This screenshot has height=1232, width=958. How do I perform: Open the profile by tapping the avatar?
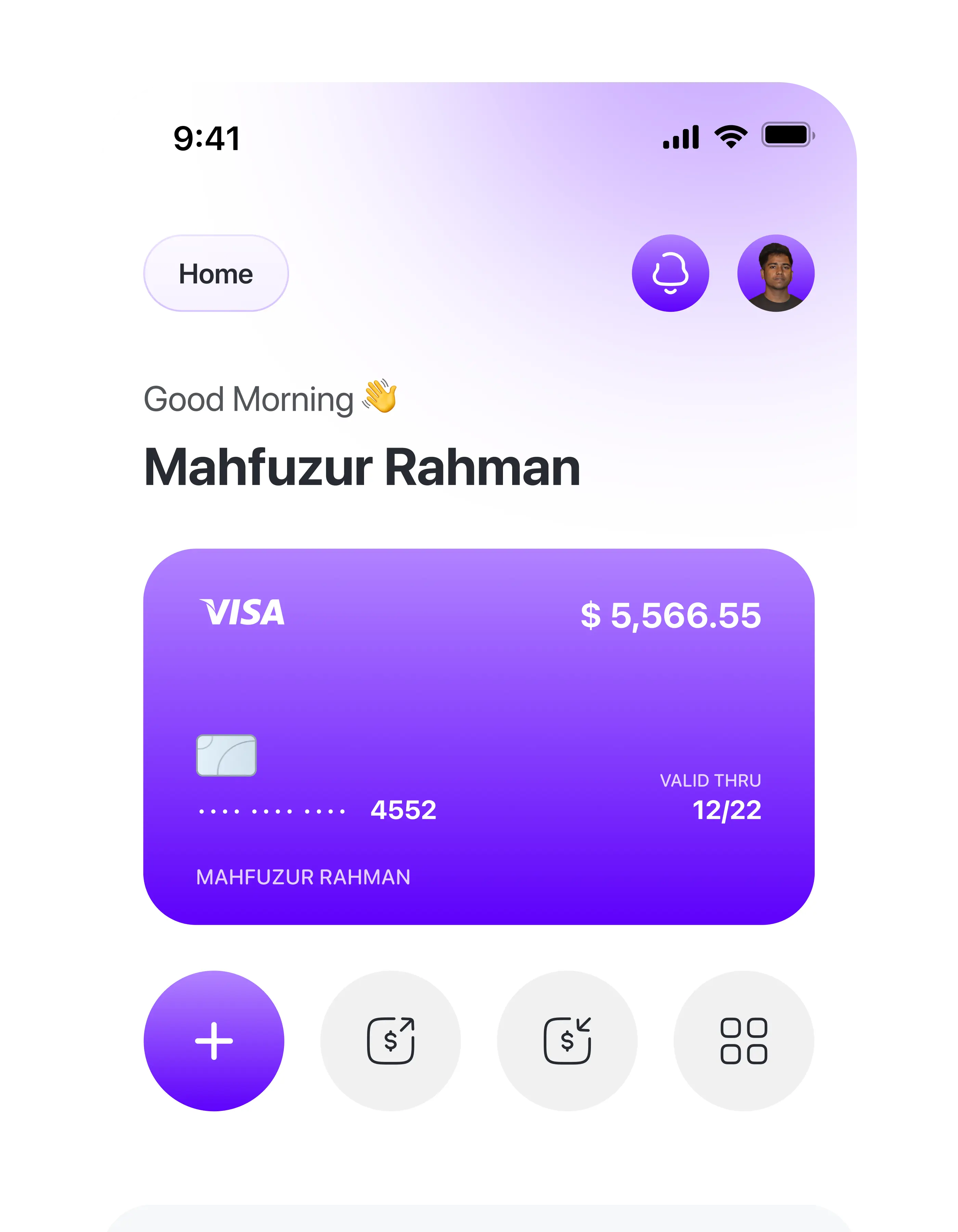775,272
